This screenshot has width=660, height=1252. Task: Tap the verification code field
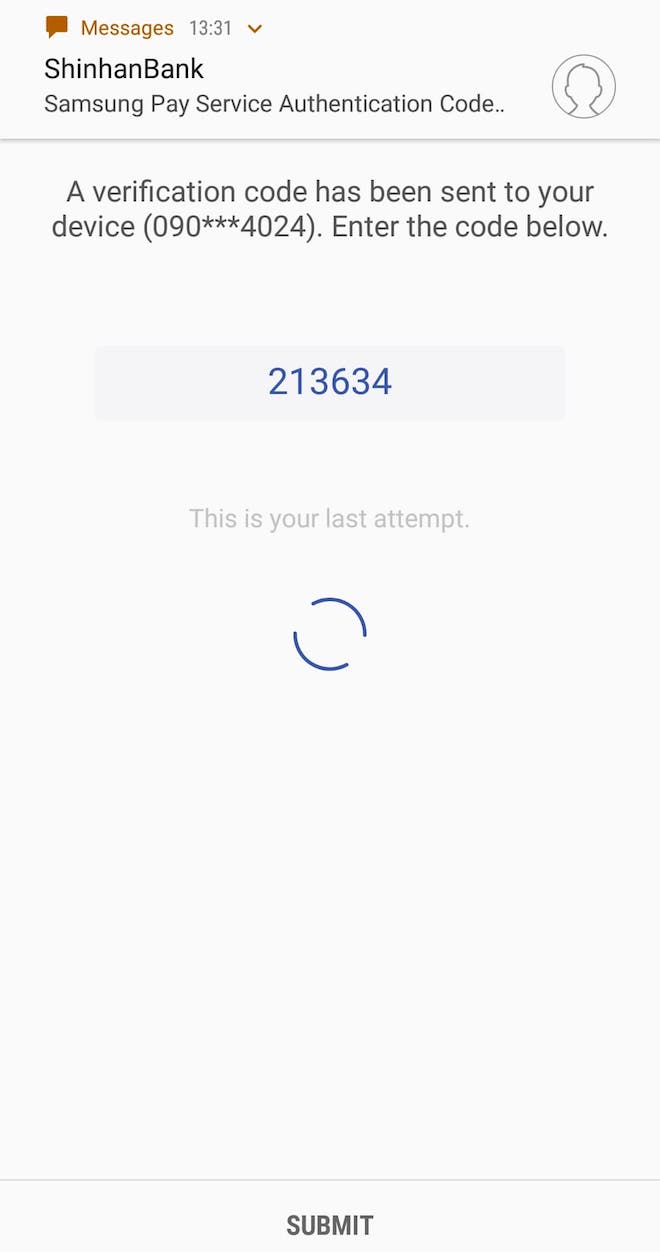[x=330, y=383]
